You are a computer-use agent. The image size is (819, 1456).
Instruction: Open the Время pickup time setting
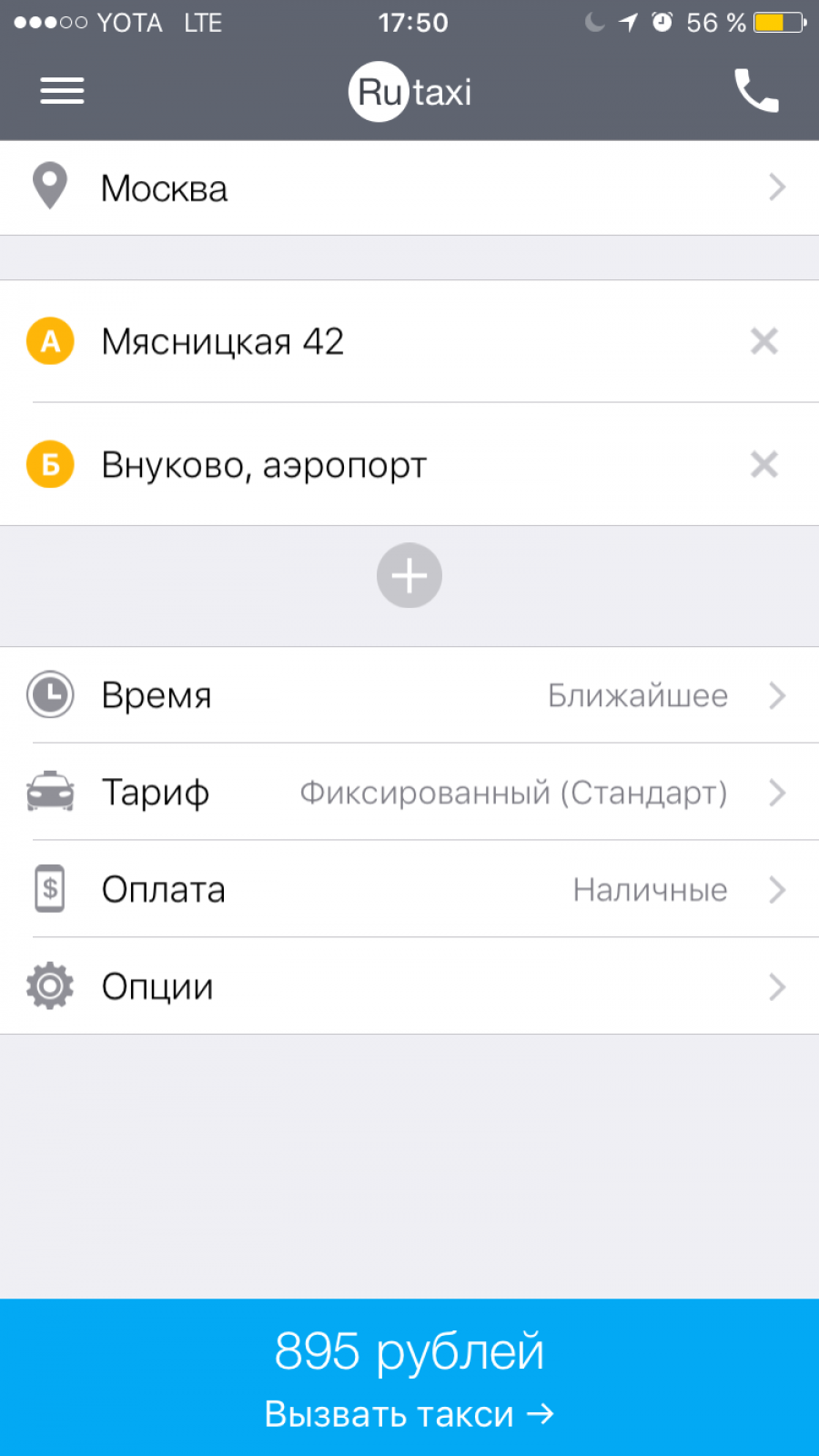point(409,696)
